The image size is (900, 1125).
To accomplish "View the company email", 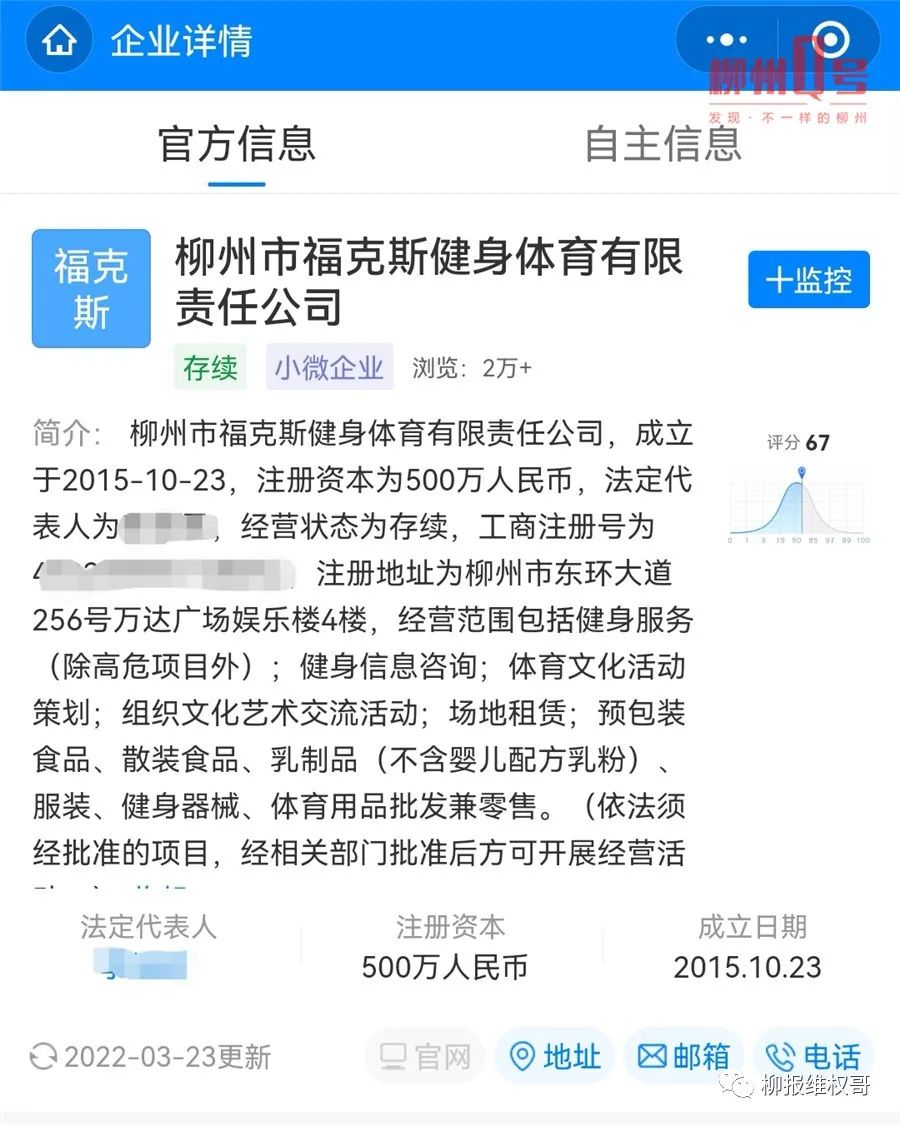I will tap(683, 1056).
